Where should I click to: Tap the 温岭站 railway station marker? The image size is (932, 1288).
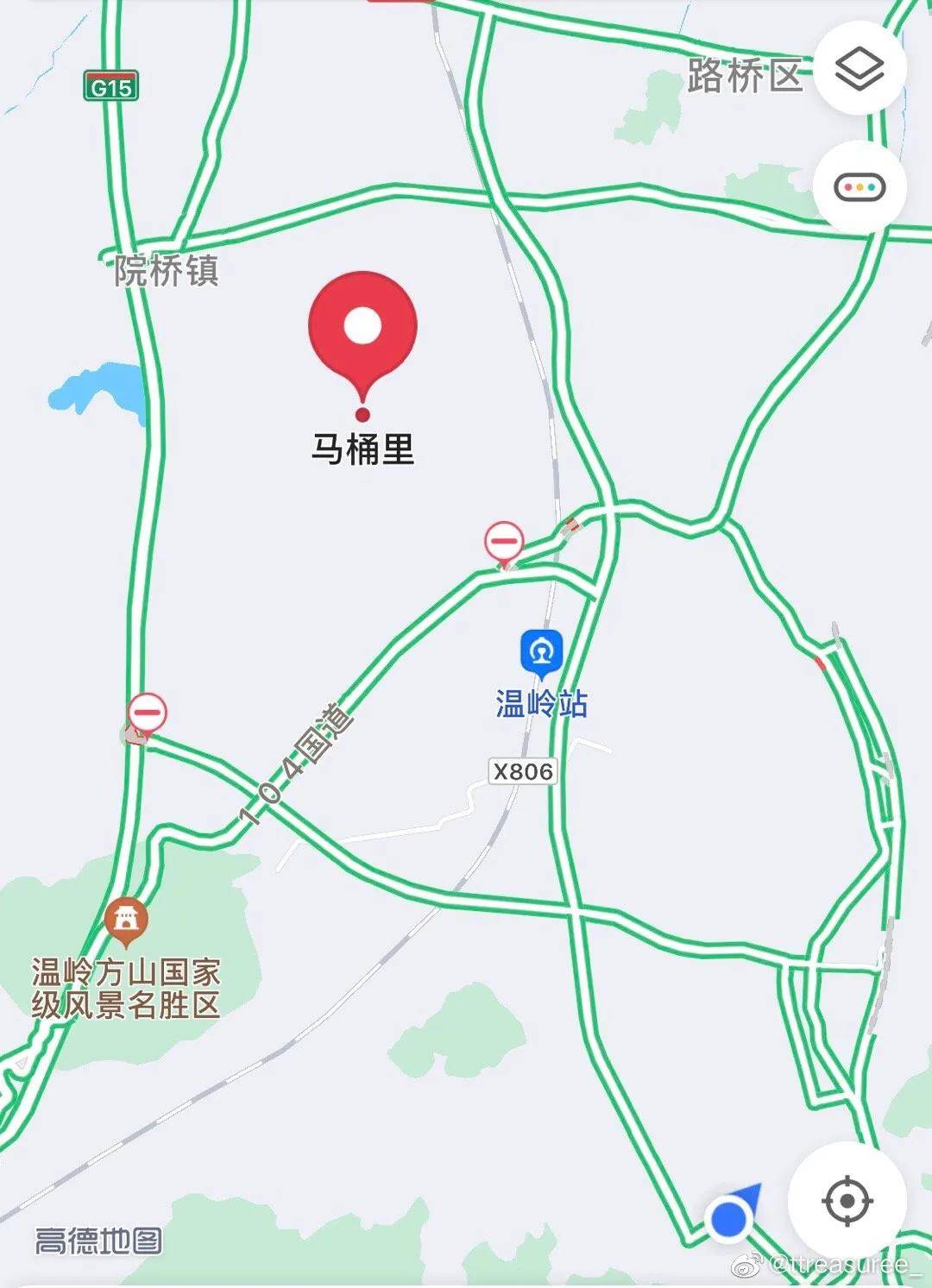click(x=542, y=653)
